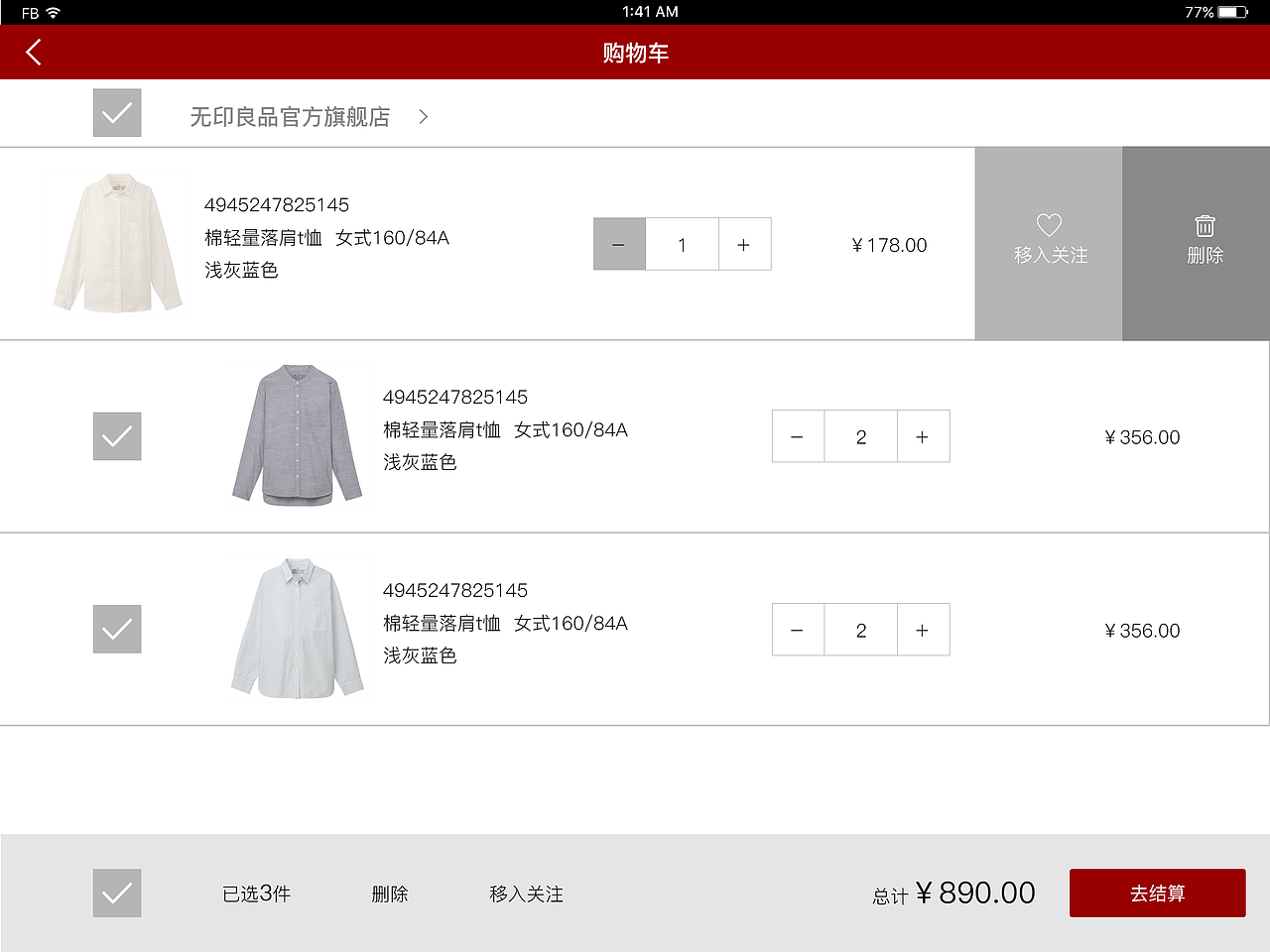Image resolution: width=1270 pixels, height=952 pixels.
Task: Move the swiped item to 移入关注
Action: coord(1049,243)
